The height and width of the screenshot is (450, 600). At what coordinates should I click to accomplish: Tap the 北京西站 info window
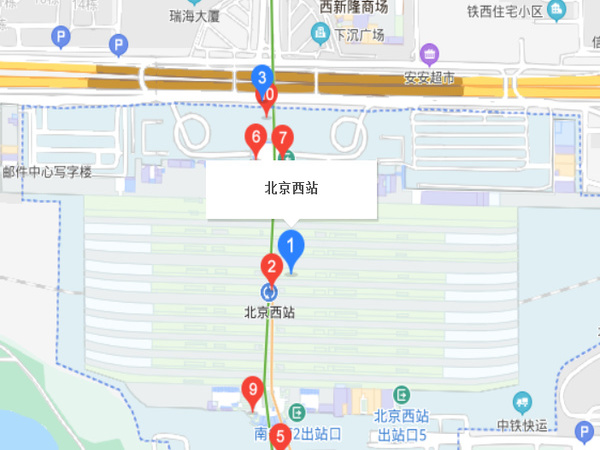(291, 187)
